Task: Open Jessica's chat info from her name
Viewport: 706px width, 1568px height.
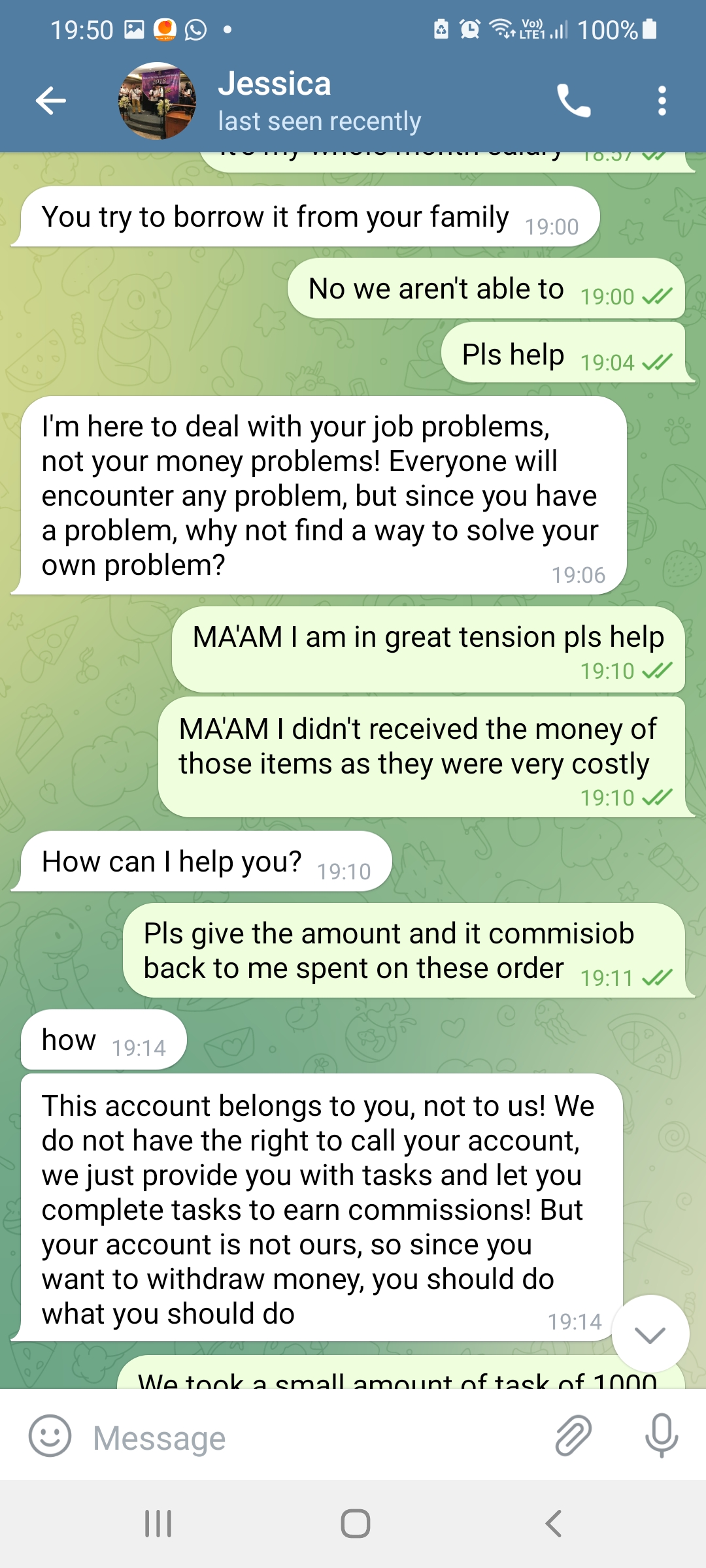Action: click(275, 84)
